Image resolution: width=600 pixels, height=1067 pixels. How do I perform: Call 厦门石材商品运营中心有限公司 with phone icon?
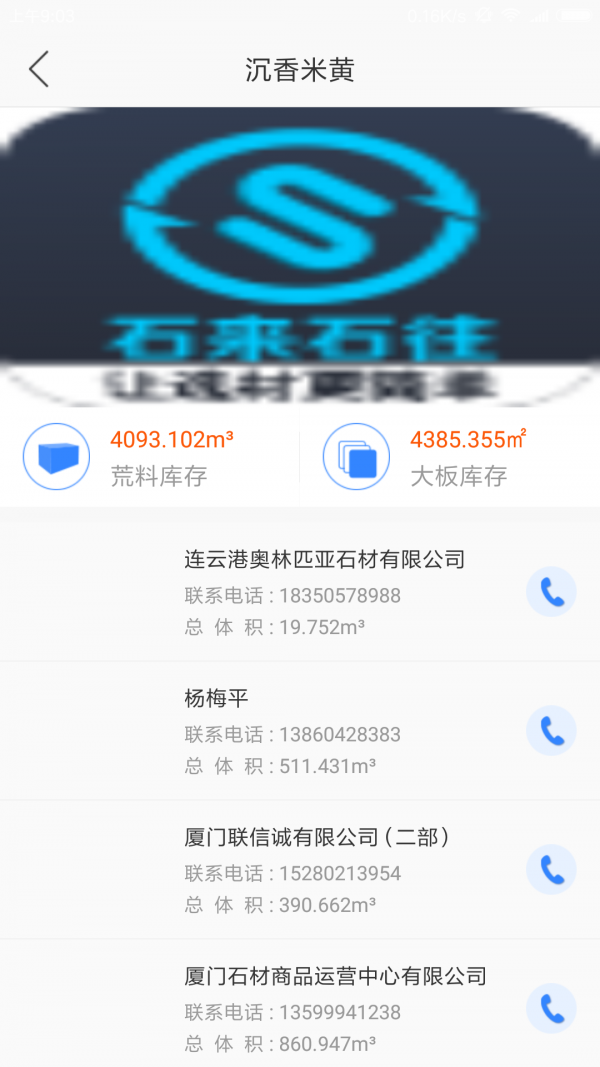[551, 1008]
